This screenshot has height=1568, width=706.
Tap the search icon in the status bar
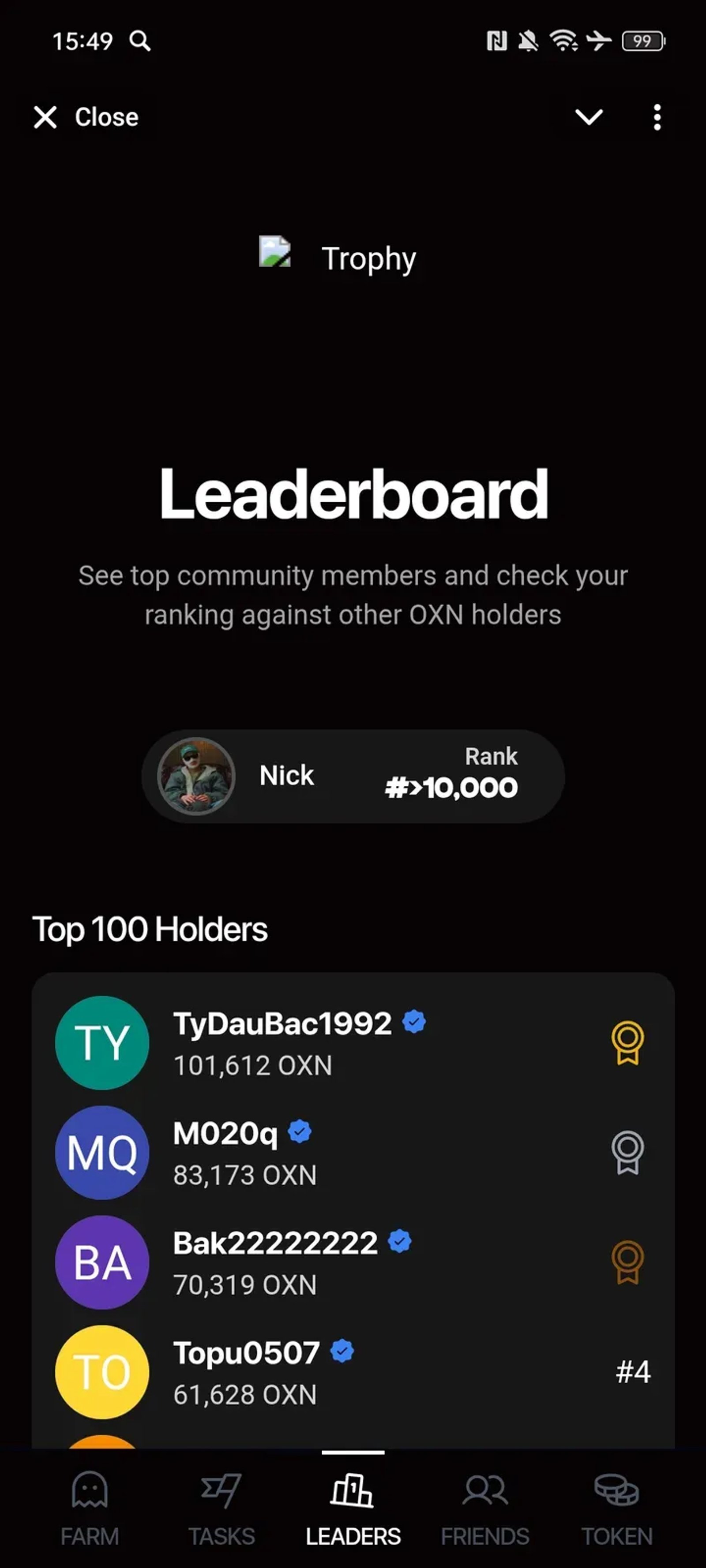pos(139,41)
